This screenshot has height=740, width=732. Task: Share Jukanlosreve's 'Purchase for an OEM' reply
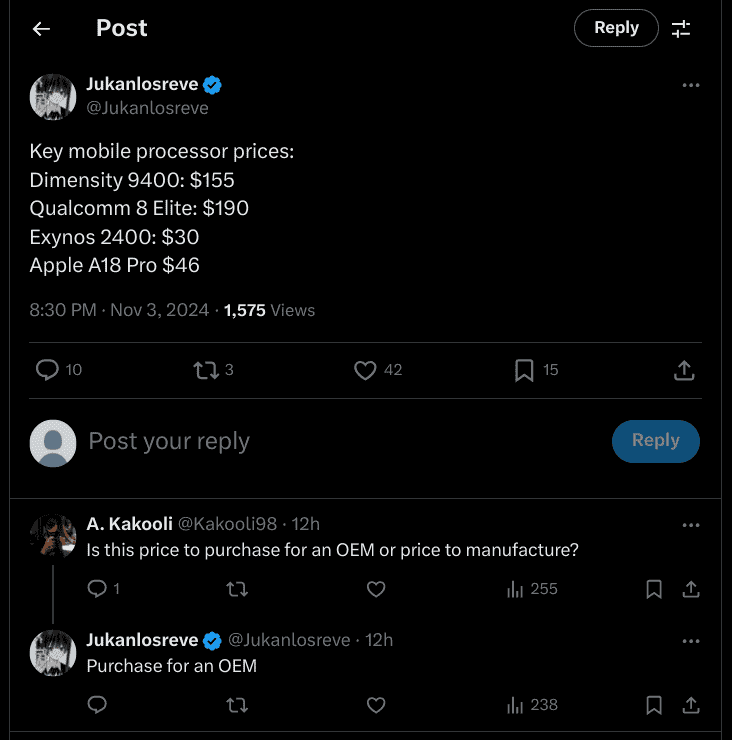click(691, 705)
